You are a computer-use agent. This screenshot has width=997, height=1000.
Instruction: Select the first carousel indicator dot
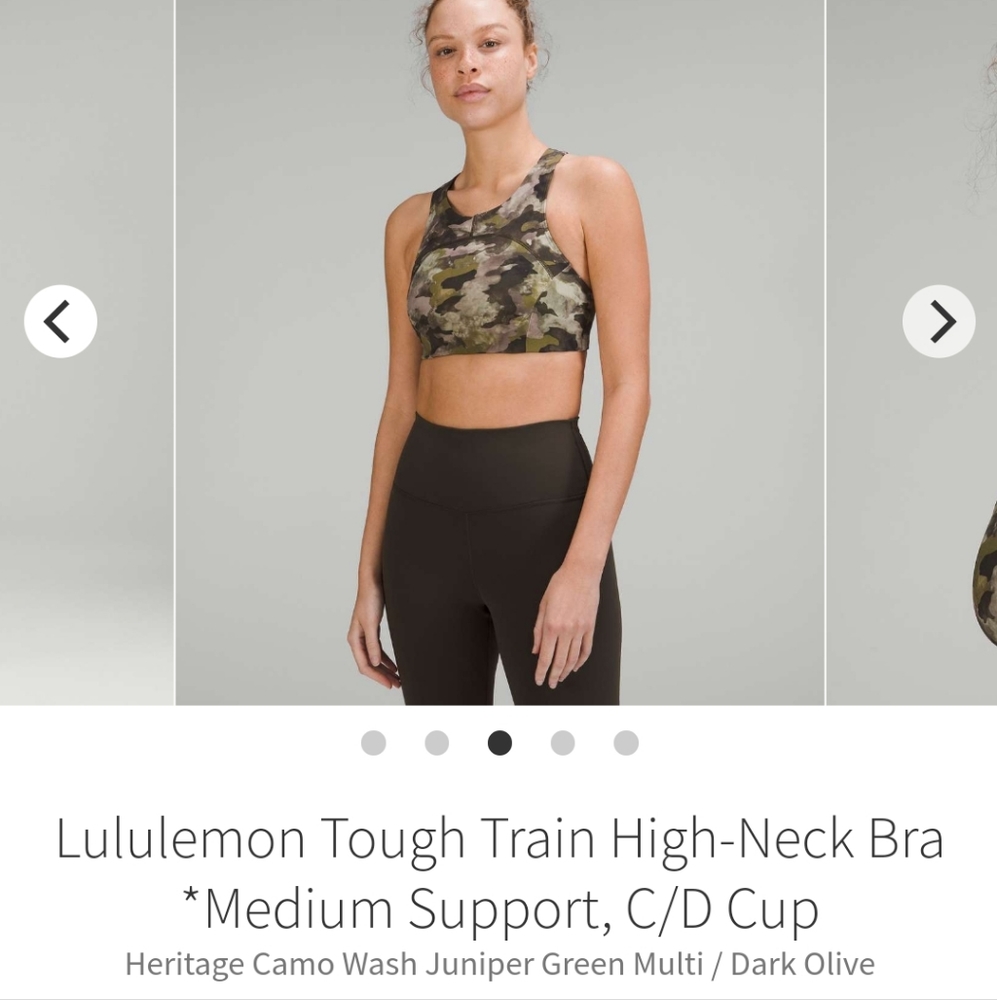[374, 742]
